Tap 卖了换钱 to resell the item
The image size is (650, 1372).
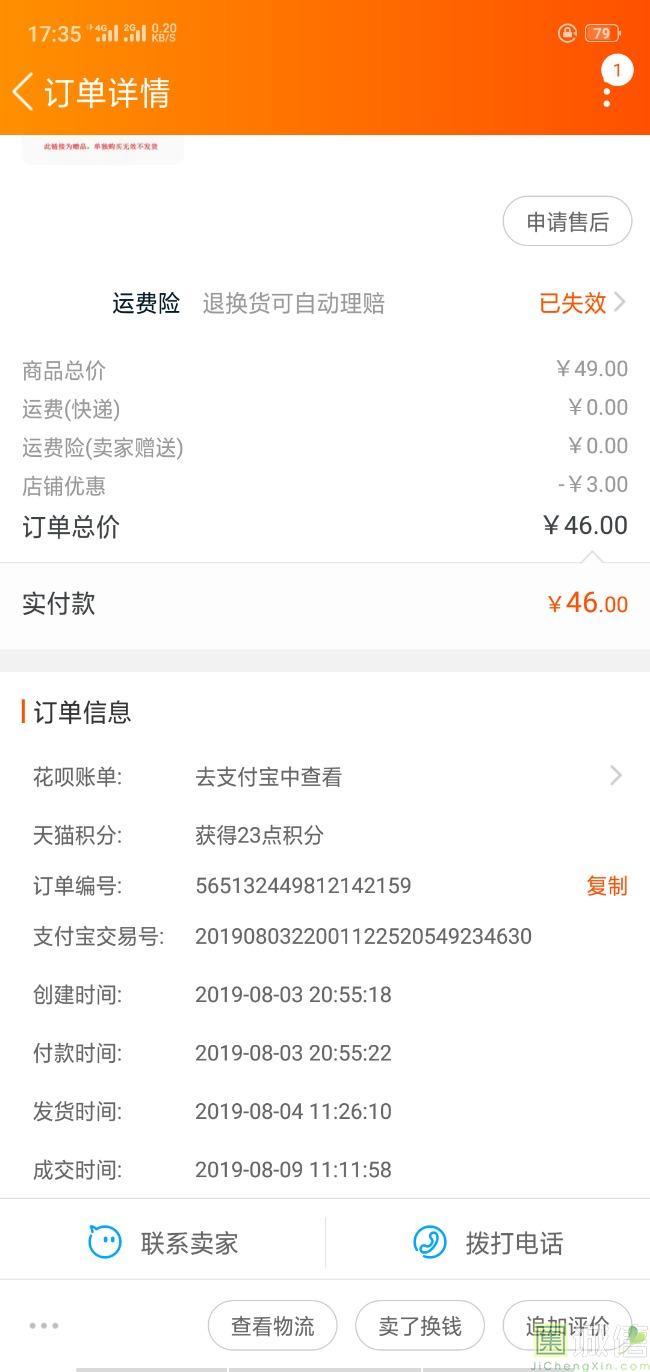pos(420,1326)
